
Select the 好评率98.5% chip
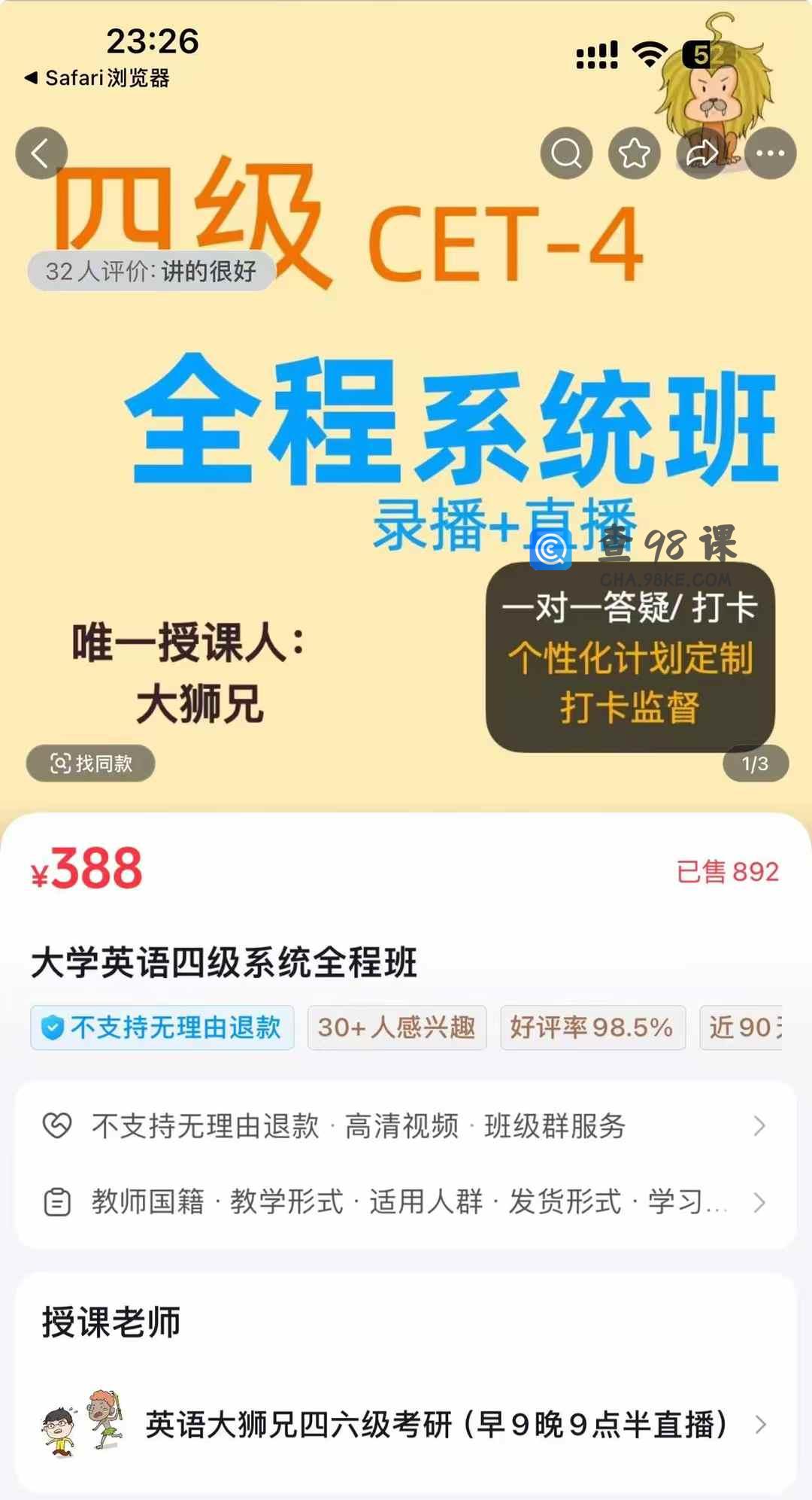click(x=592, y=1028)
